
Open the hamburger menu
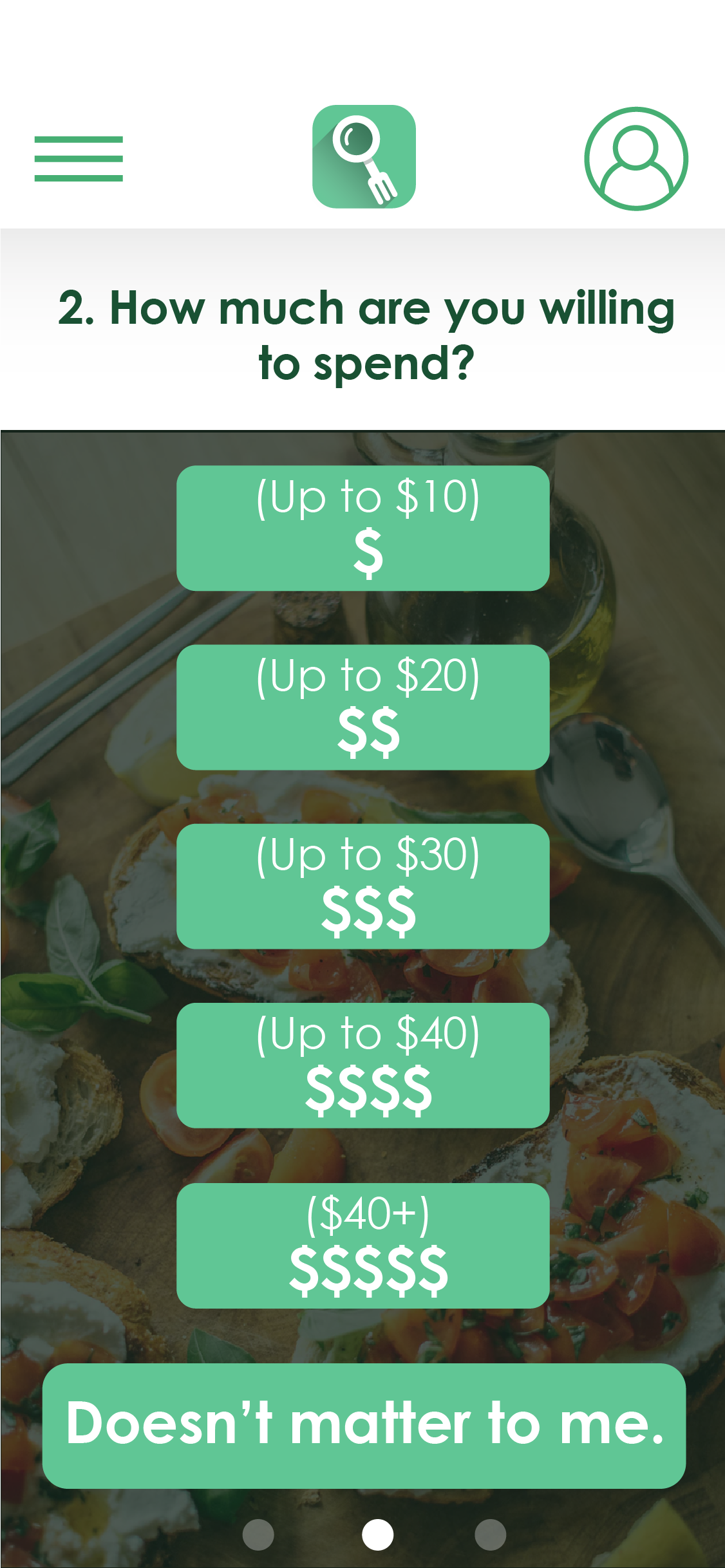79,158
